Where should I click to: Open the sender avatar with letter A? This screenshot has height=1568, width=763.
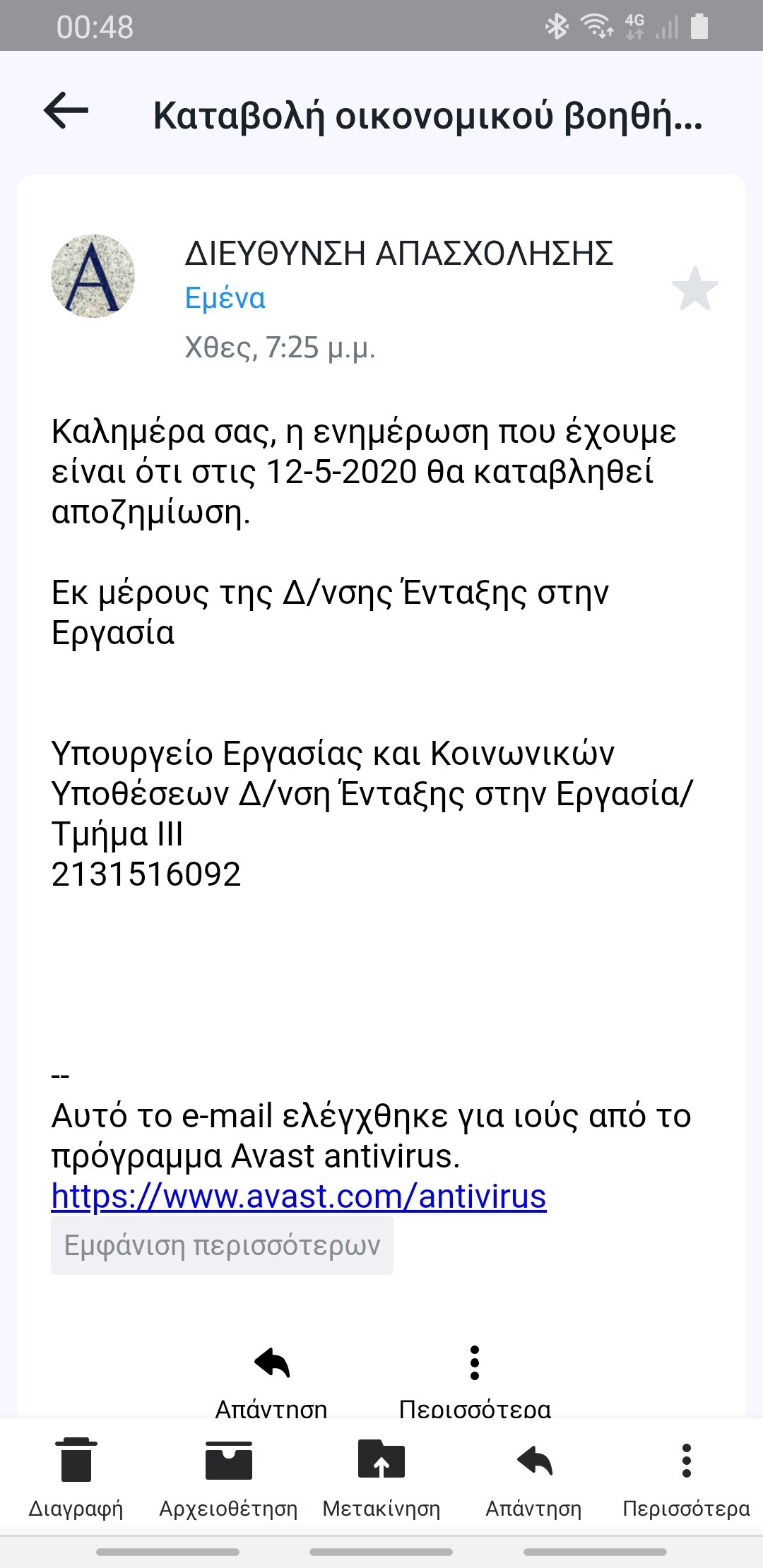tap(93, 276)
